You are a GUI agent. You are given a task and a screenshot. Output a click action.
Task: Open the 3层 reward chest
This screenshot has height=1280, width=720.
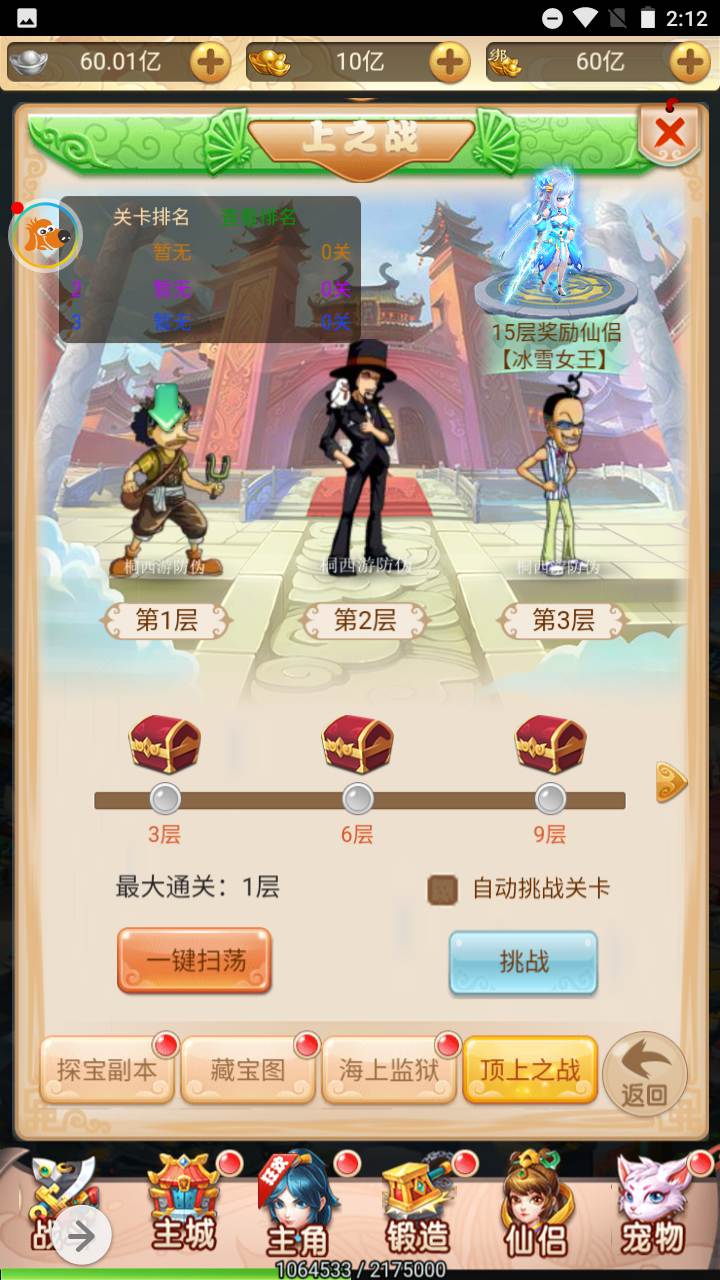165,744
